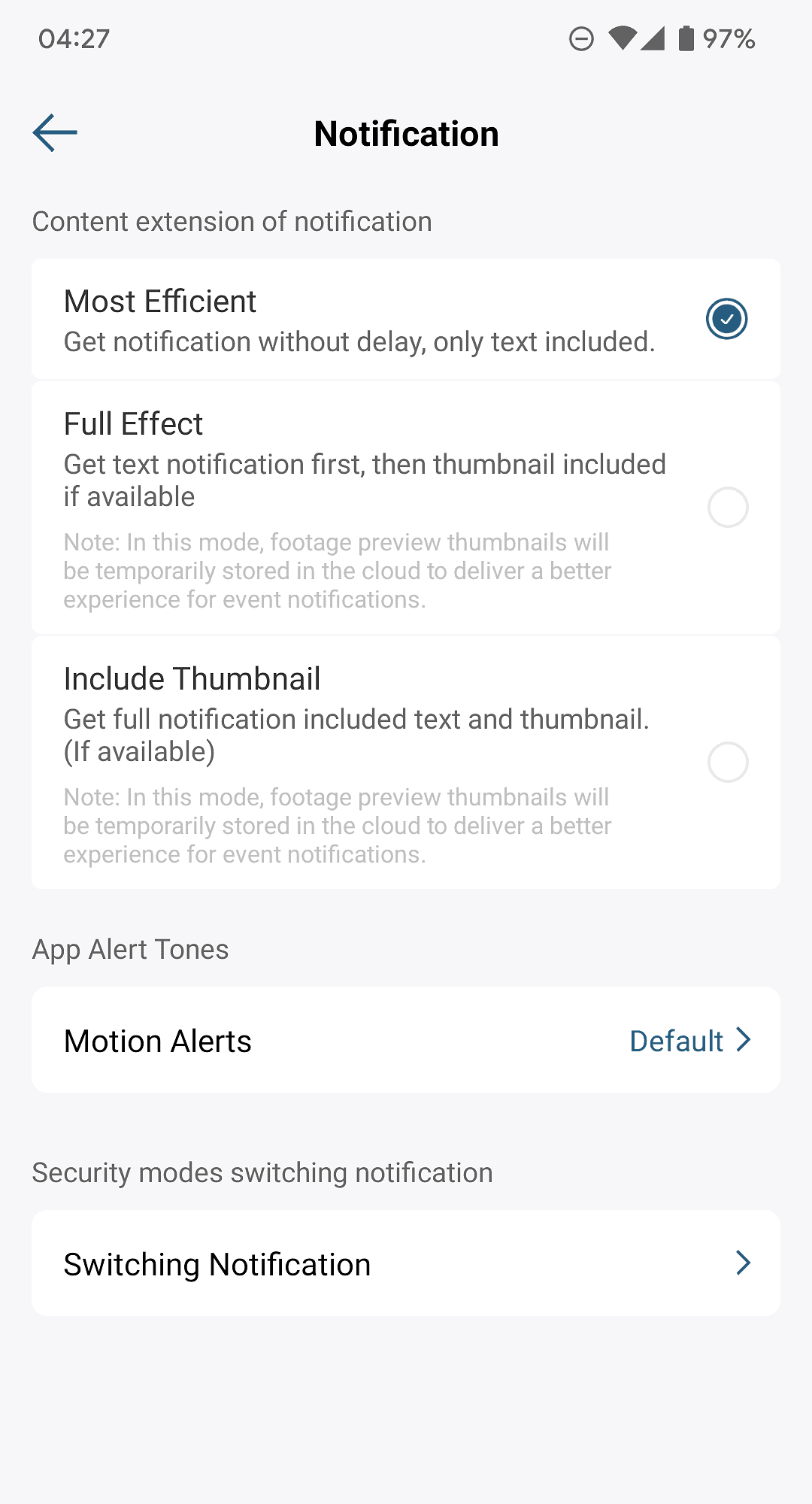
Task: Choose the Full Effect notification mode
Action: 727,508
